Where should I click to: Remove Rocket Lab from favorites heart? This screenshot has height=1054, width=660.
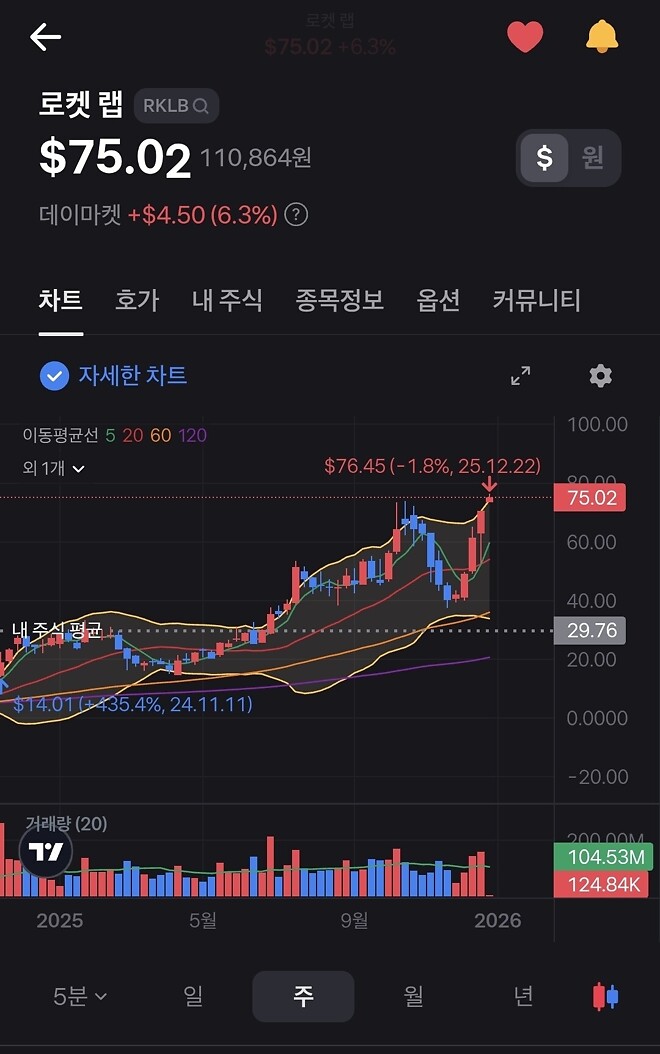click(525, 37)
